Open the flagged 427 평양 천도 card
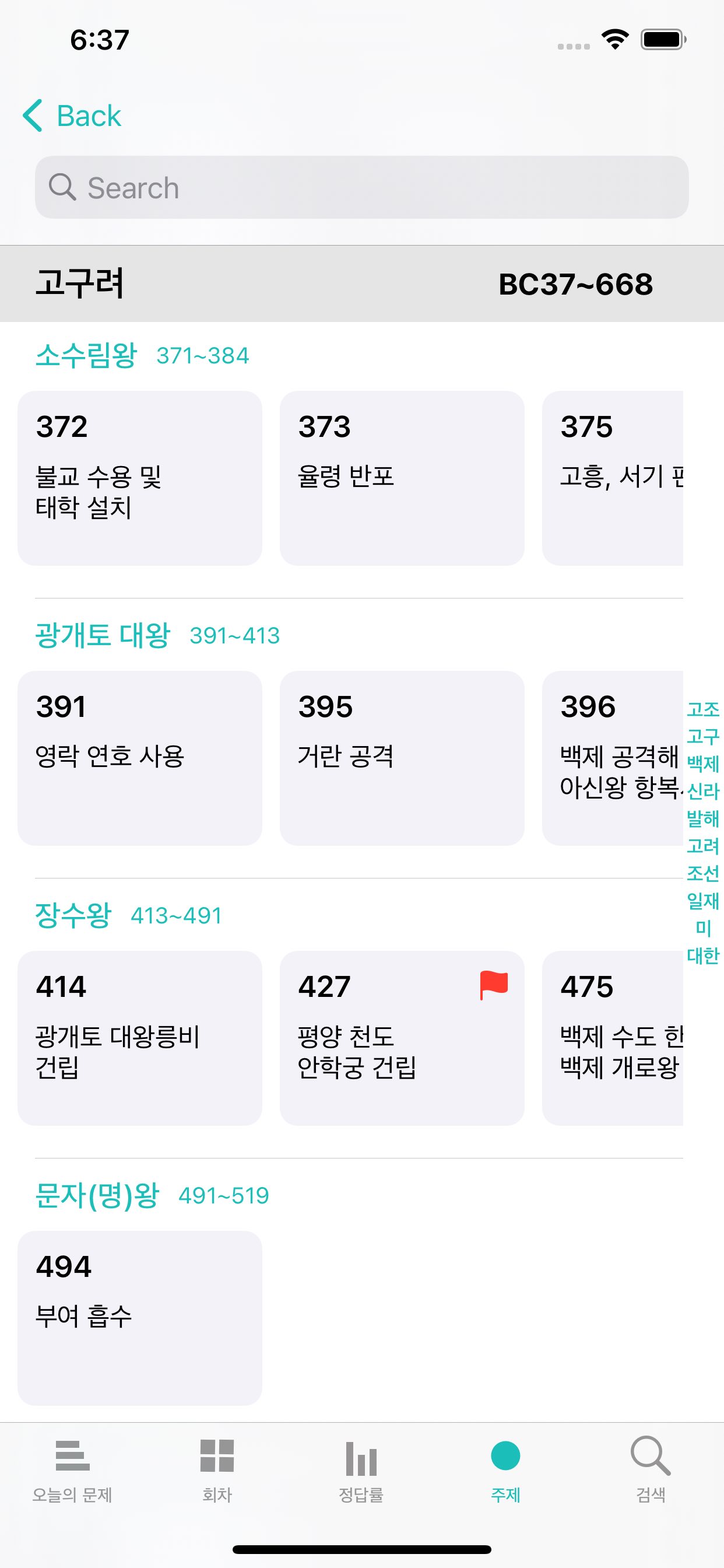Viewport: 724px width, 1568px height. pos(402,1038)
